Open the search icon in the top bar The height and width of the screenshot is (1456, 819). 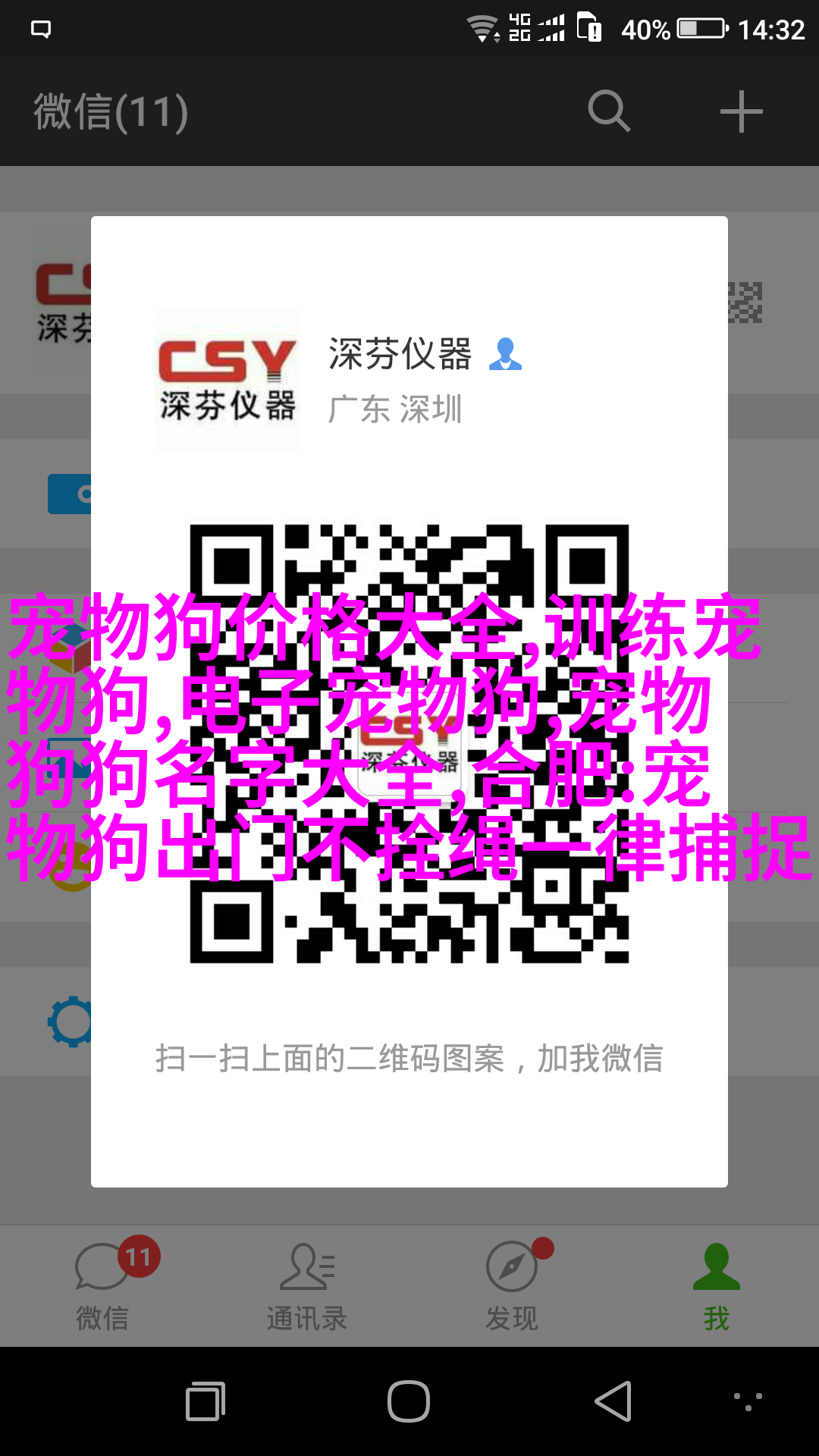coord(609,111)
